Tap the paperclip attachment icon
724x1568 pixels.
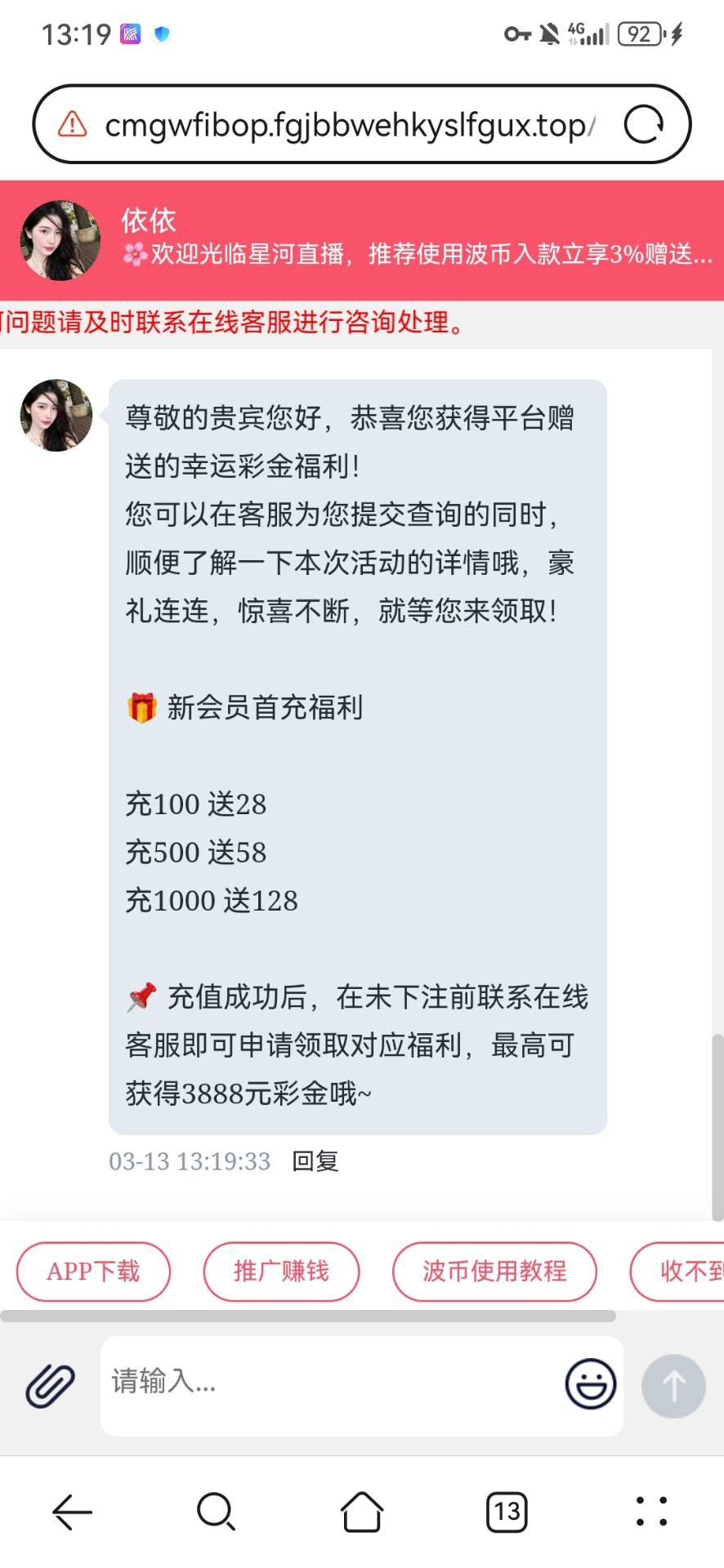(x=50, y=1385)
